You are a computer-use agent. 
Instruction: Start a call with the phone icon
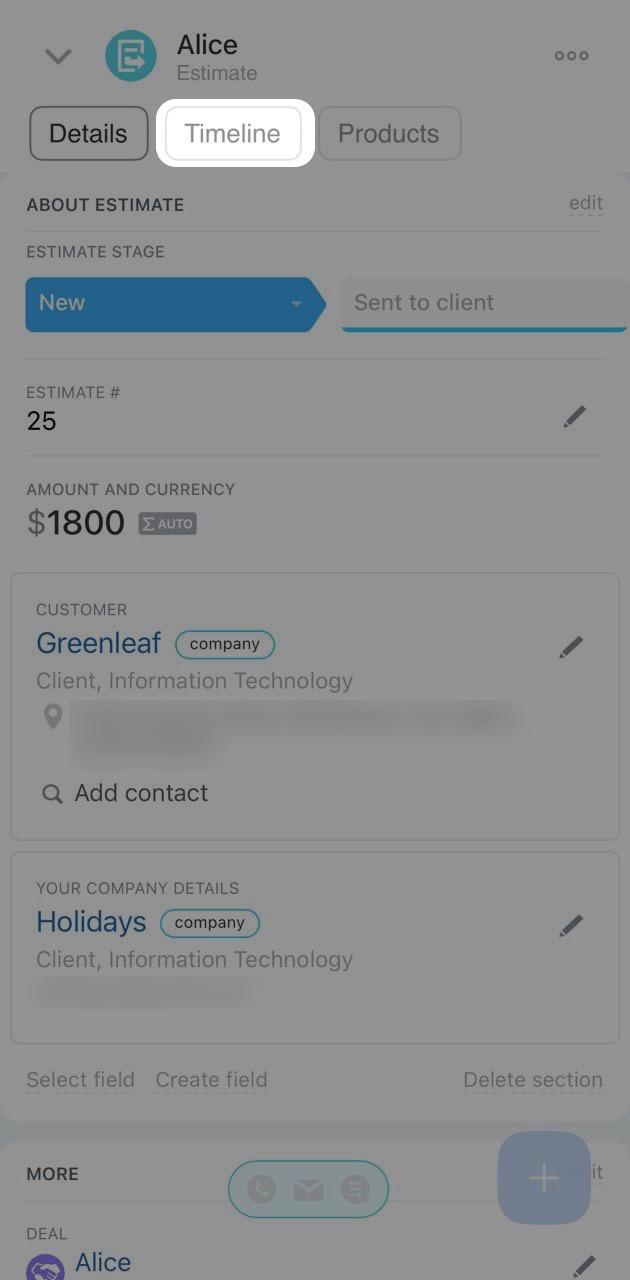(x=261, y=1189)
